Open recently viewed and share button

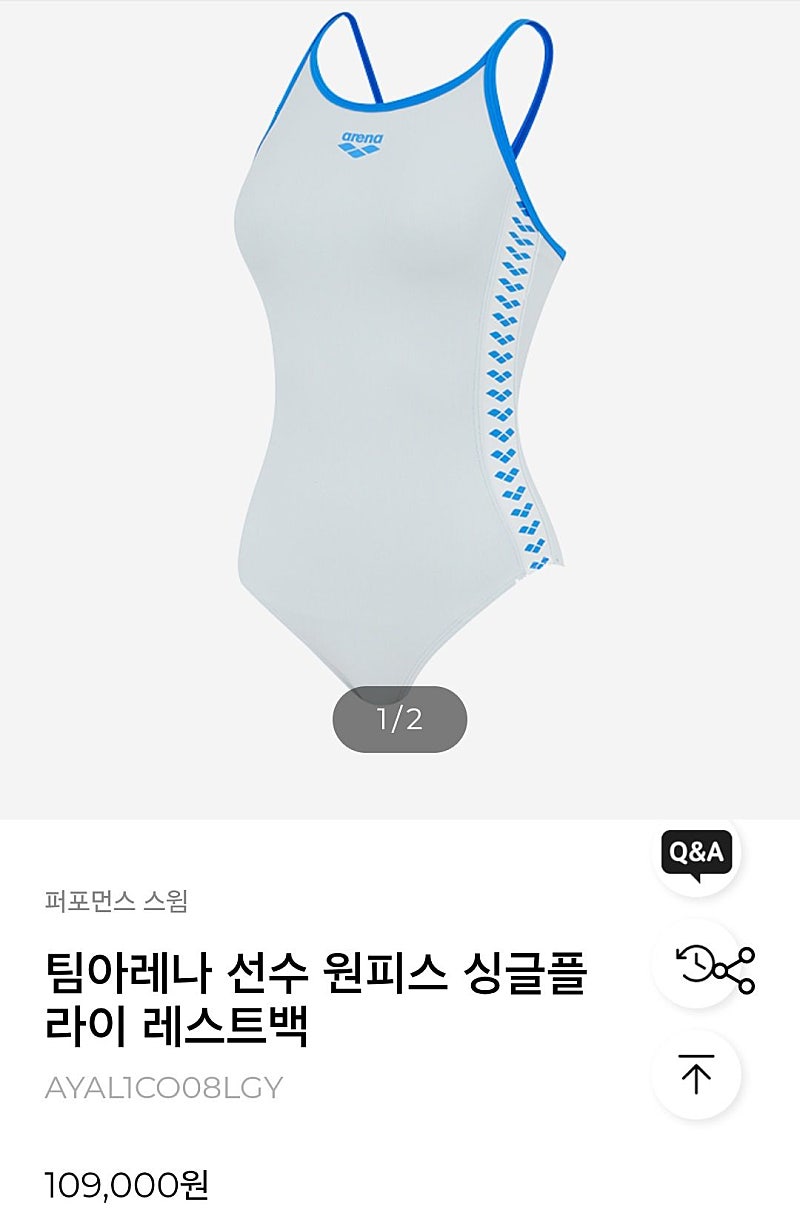[697, 964]
